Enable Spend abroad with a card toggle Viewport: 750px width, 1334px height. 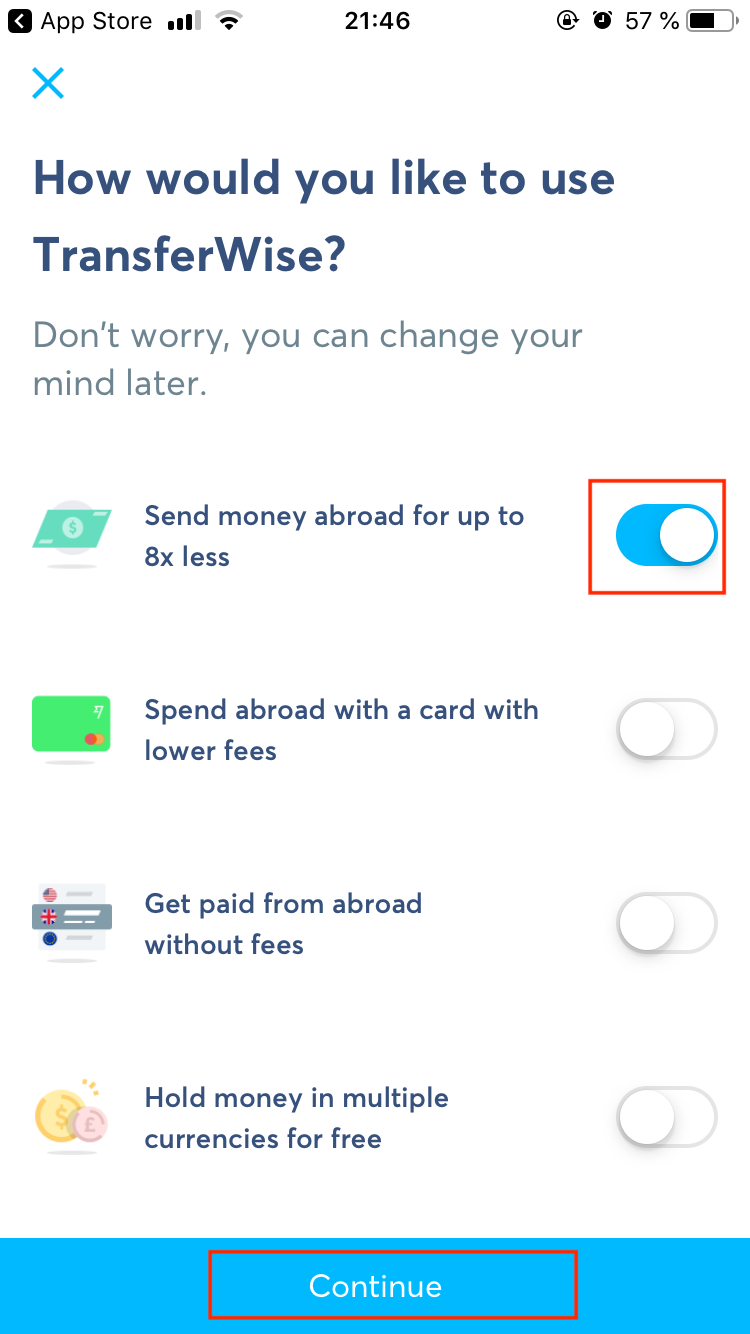coord(666,730)
